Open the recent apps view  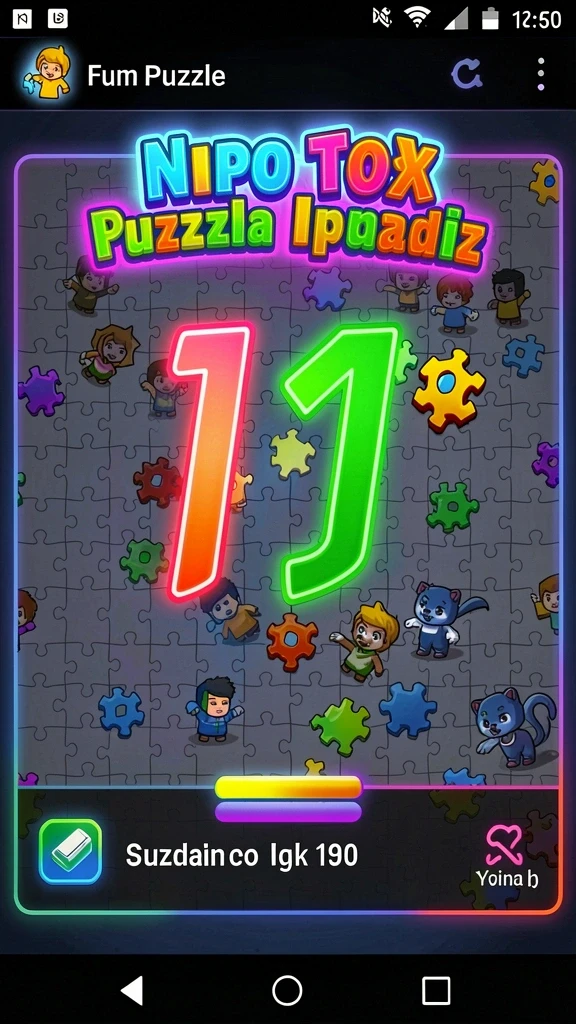[x=436, y=991]
